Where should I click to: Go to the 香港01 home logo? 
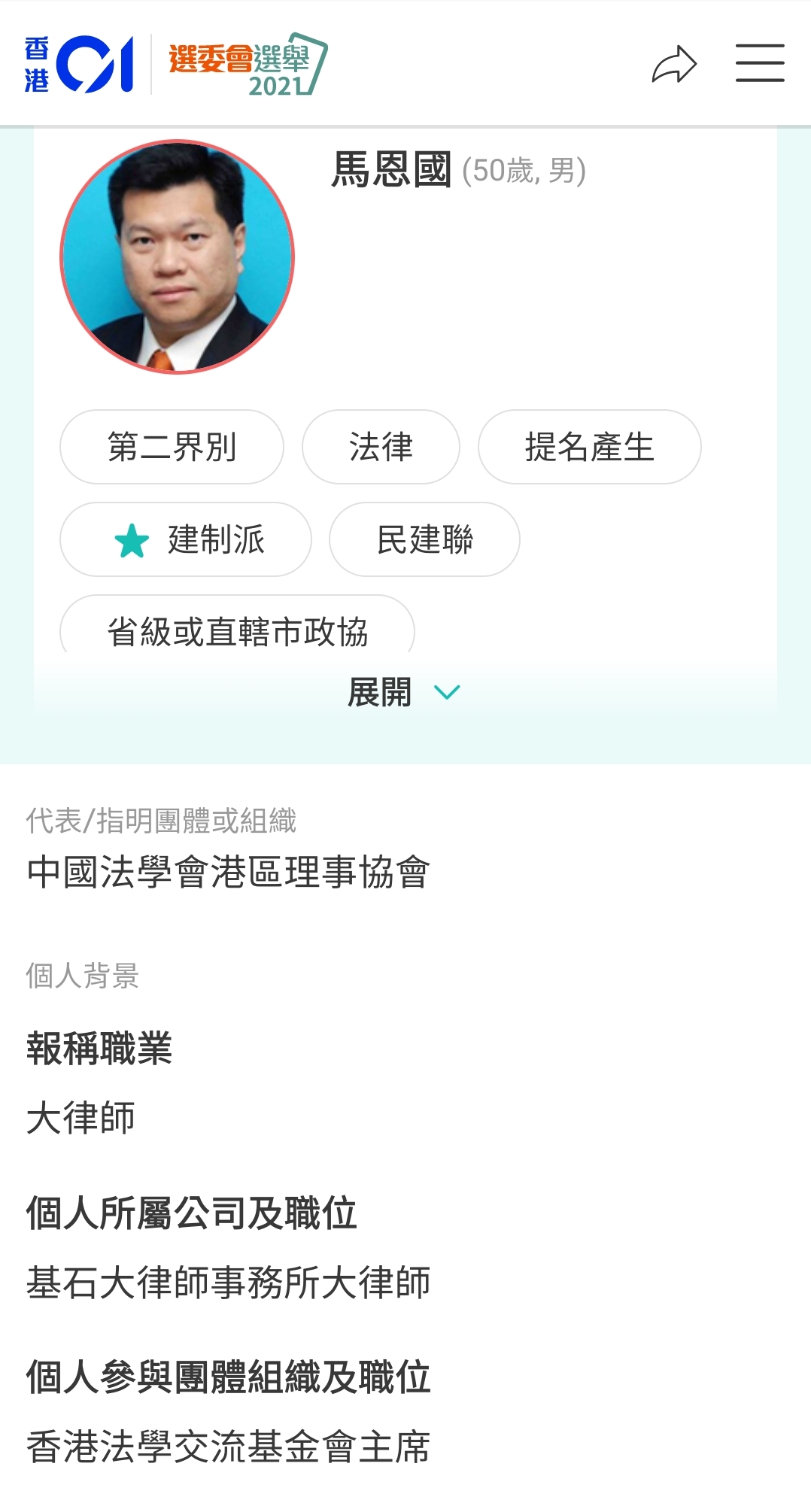coord(79,64)
